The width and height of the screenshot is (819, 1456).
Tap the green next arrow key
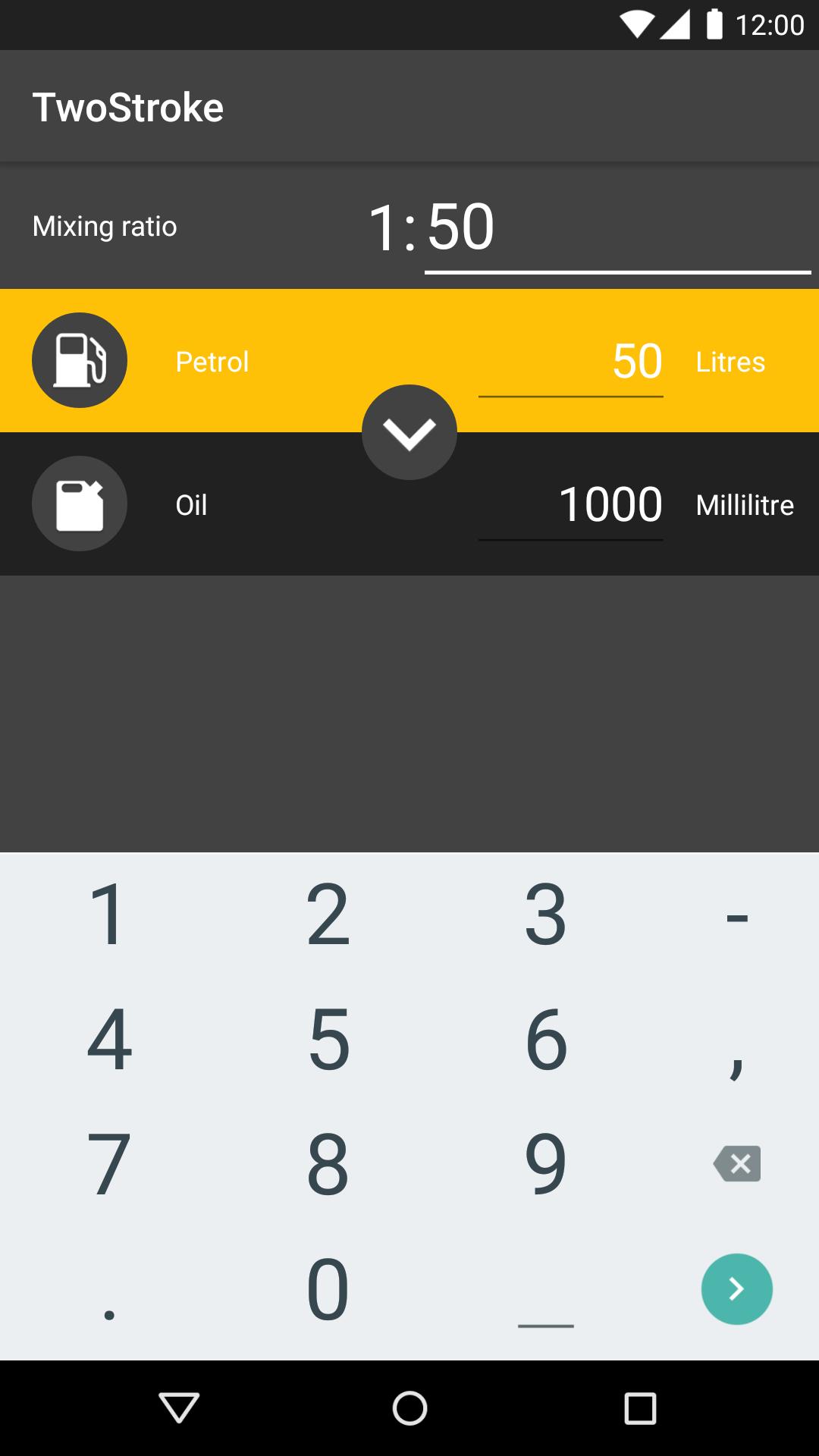point(736,1289)
